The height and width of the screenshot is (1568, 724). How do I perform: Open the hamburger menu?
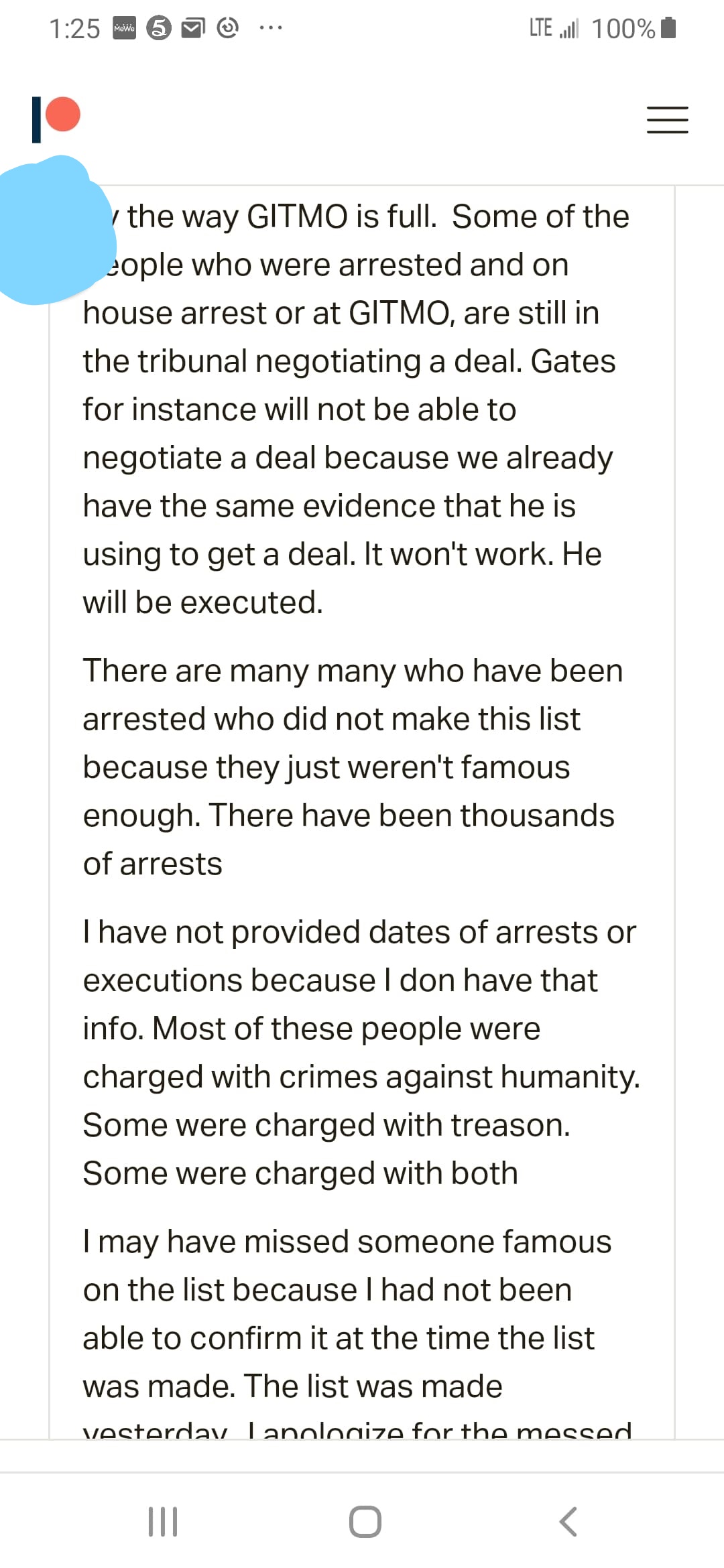click(667, 120)
